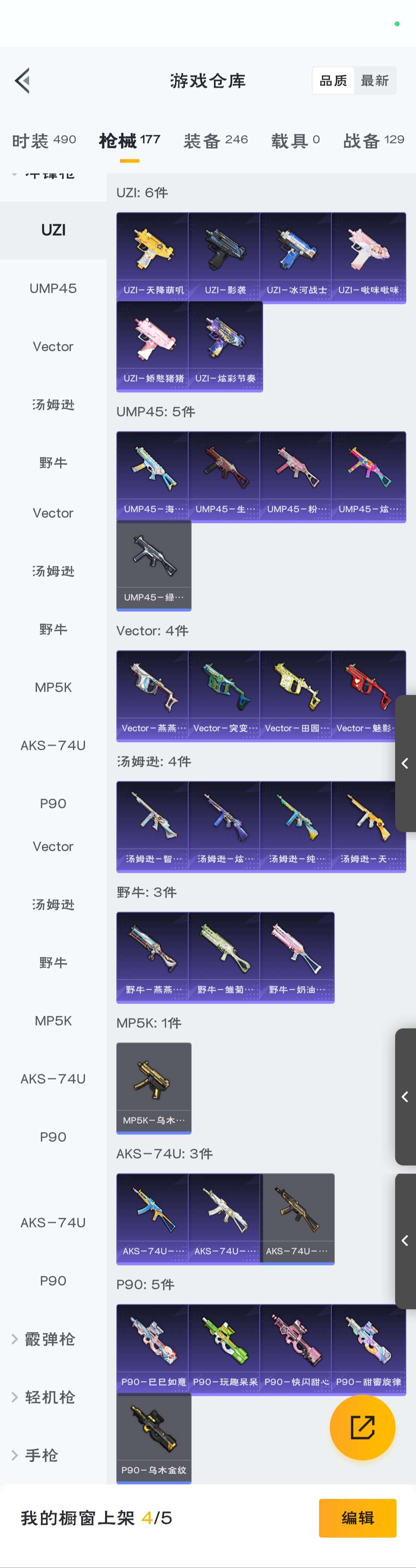
Task: Tap the 编辑 button
Action: [357, 1517]
